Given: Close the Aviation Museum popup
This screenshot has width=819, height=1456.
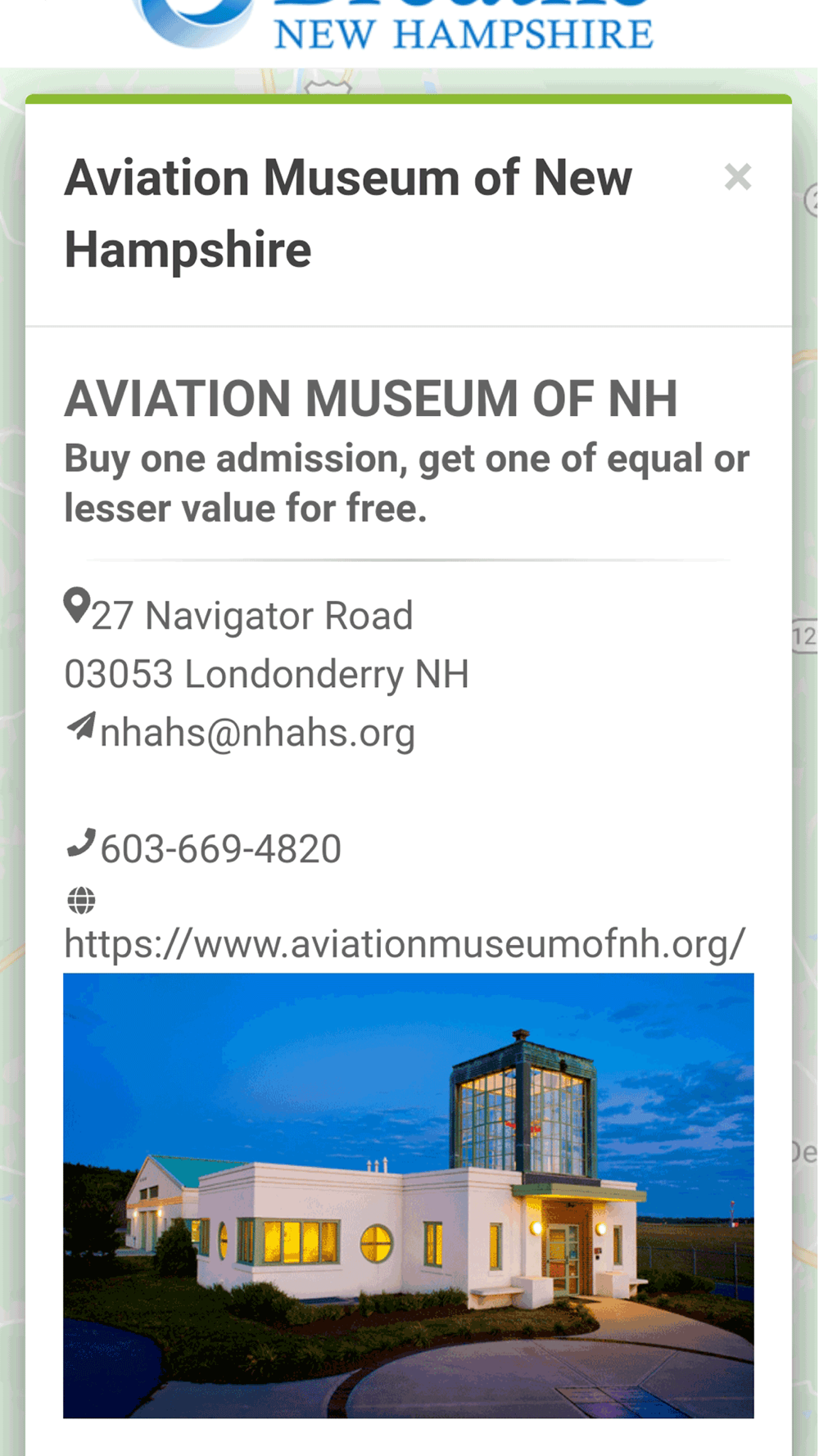Looking at the screenshot, I should tap(737, 177).
